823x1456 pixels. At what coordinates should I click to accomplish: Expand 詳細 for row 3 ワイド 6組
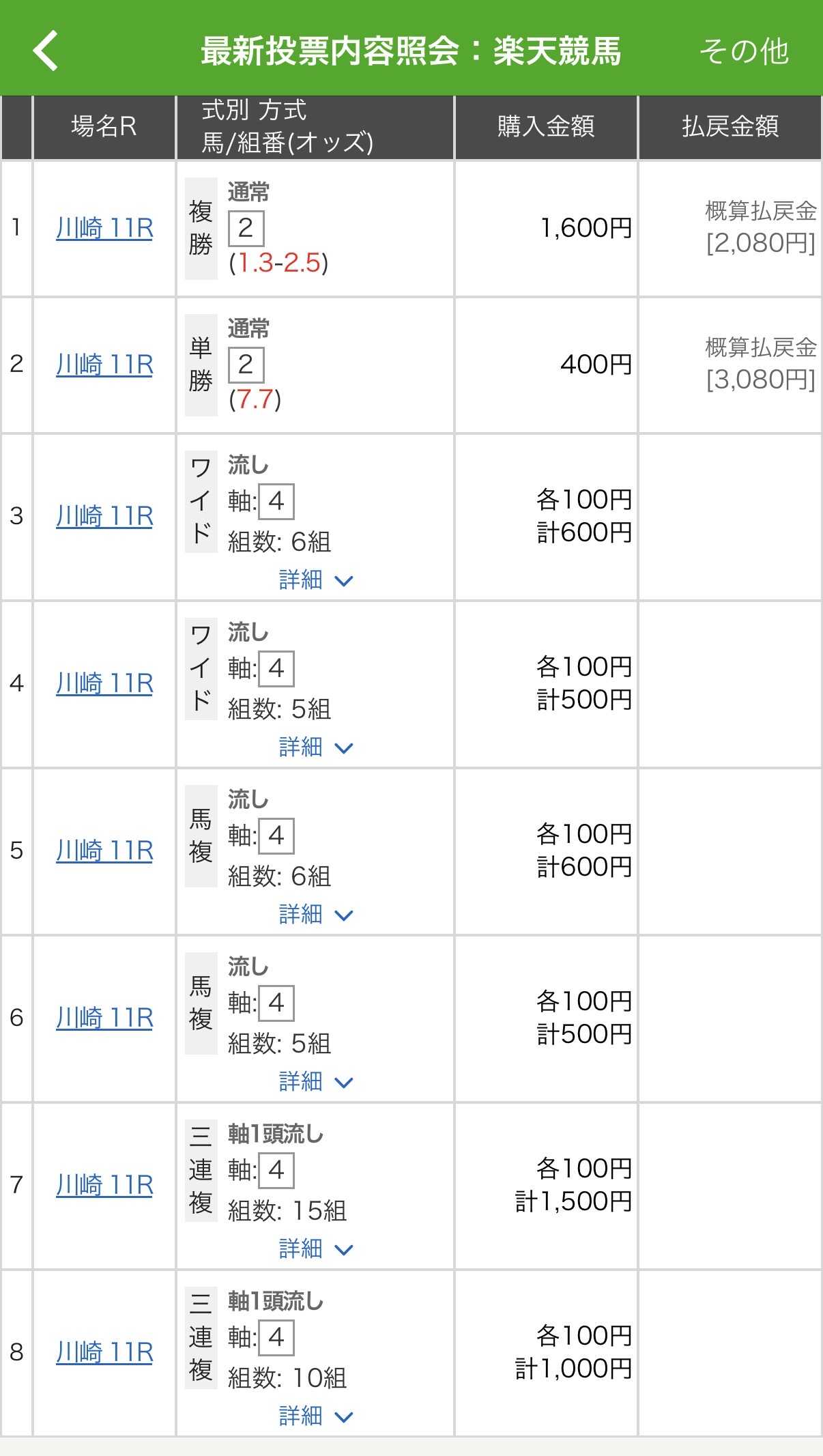coord(315,580)
